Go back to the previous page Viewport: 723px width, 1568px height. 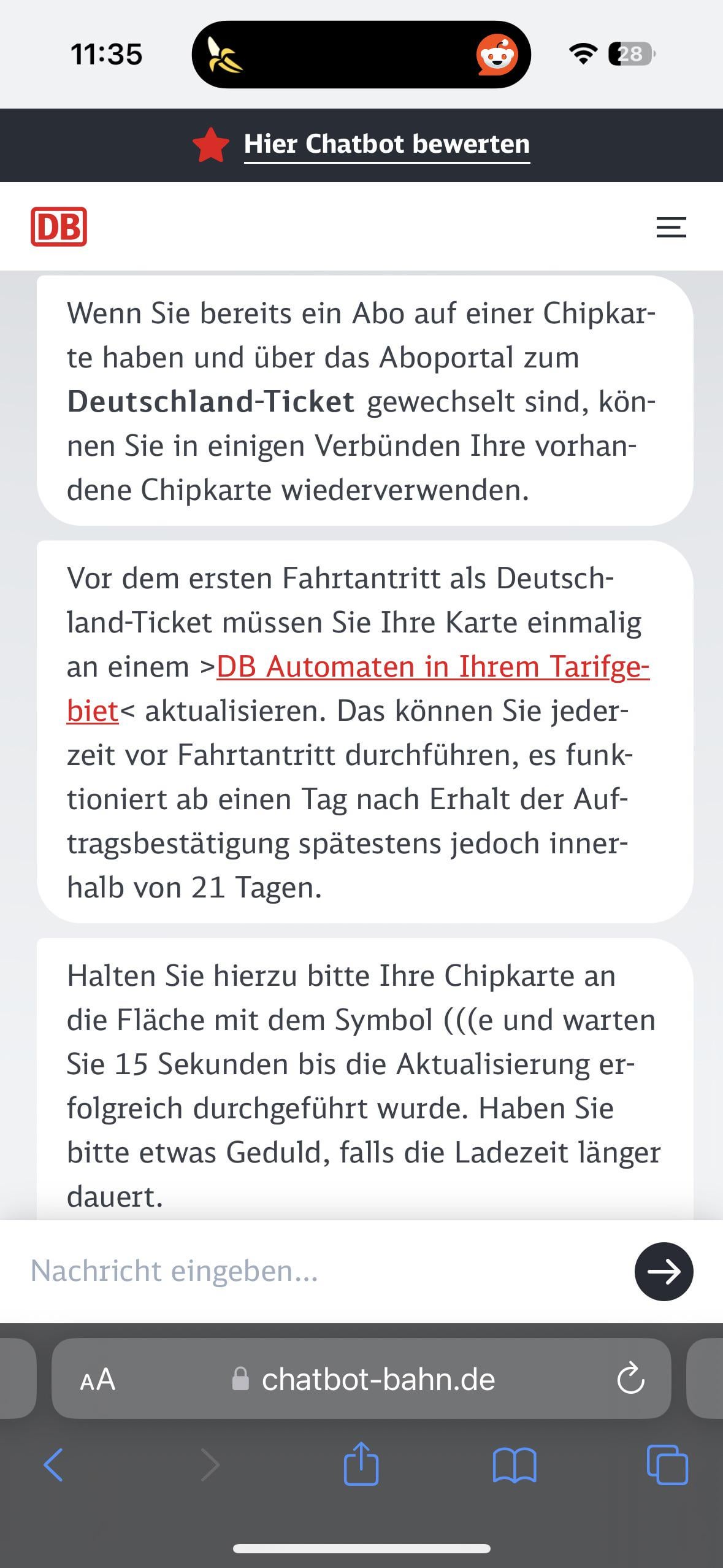tap(53, 1466)
